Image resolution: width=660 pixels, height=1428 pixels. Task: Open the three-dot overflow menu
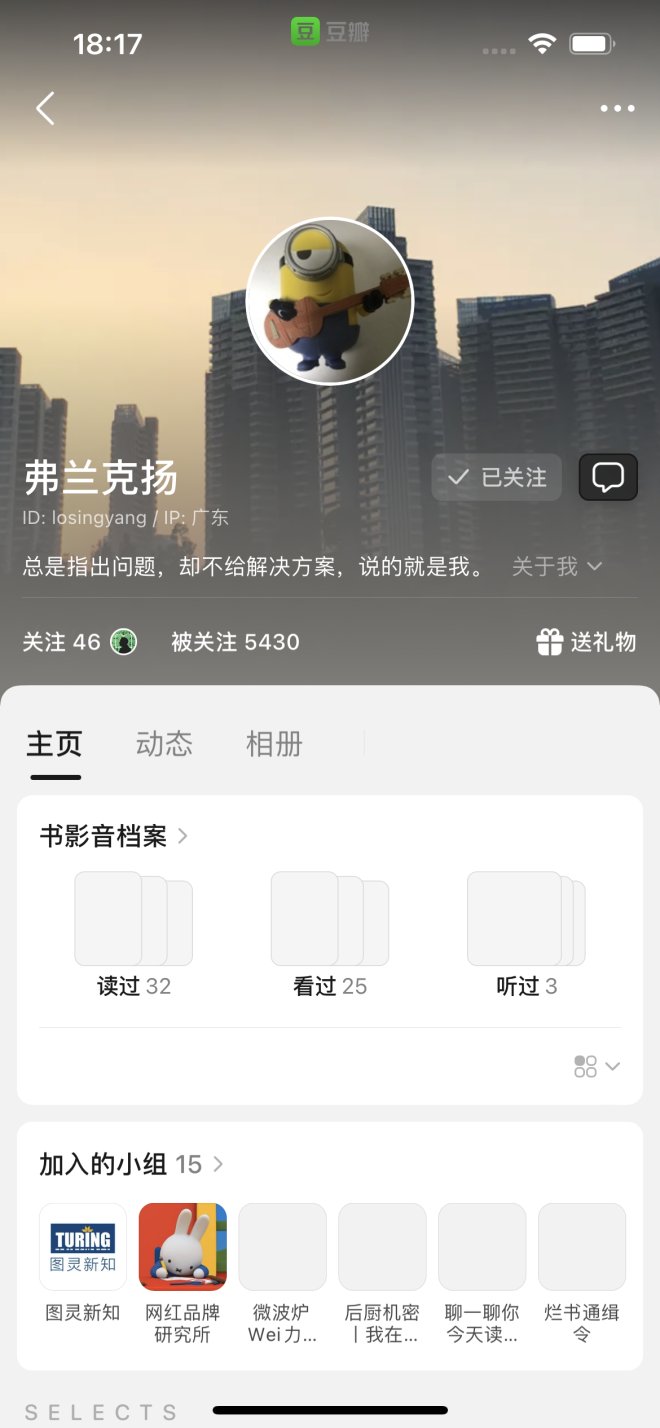[x=617, y=108]
